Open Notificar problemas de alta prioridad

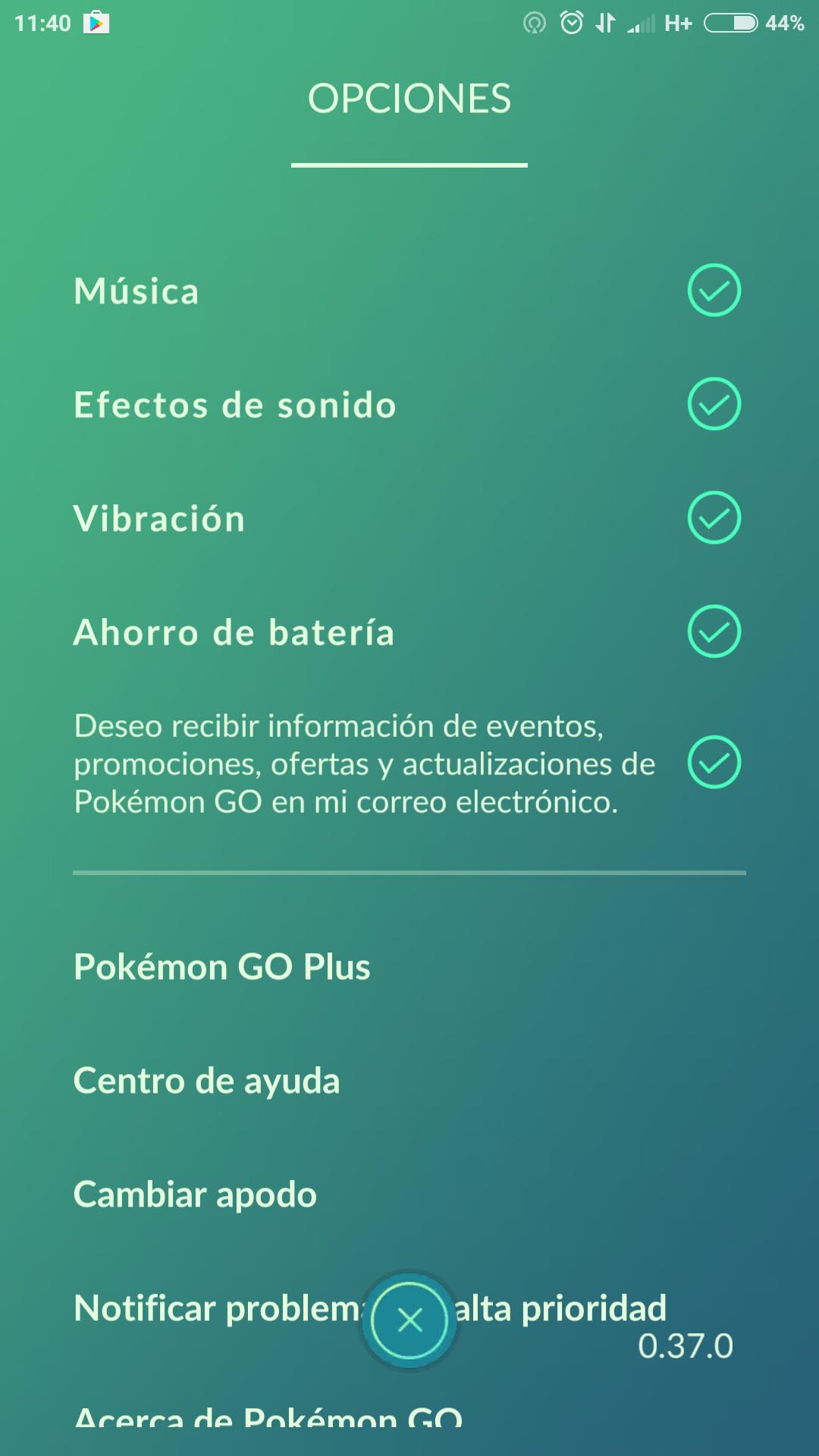[x=370, y=1308]
